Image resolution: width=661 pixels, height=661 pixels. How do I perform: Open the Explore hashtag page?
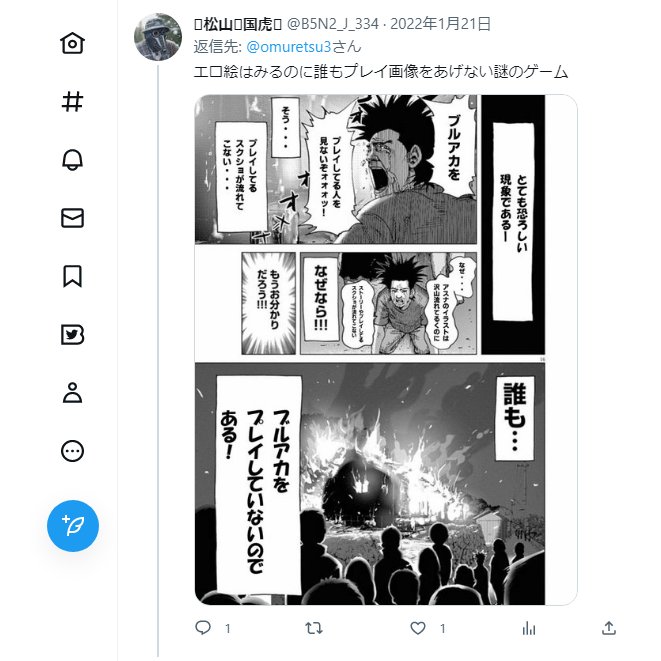[x=73, y=102]
